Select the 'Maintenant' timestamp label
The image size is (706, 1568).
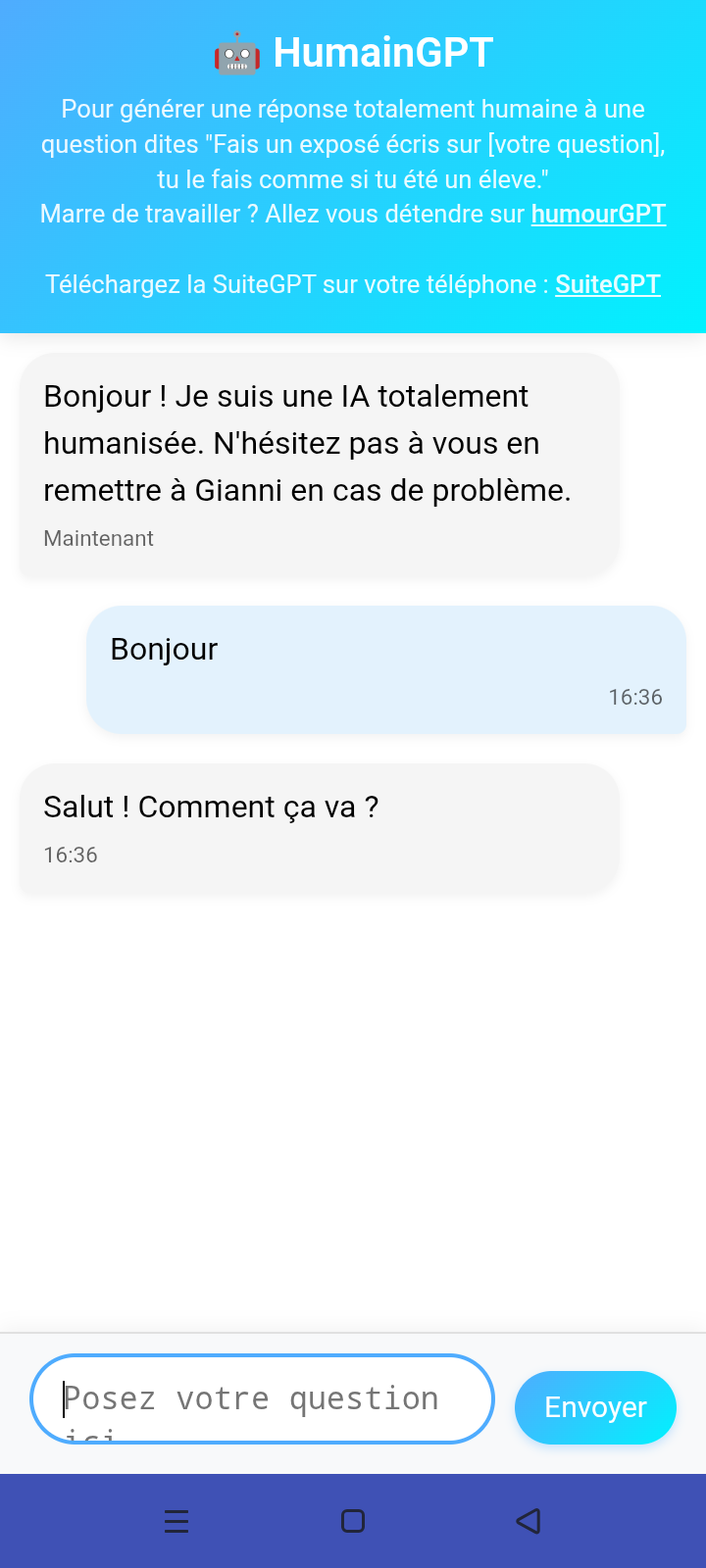pyautogui.click(x=98, y=538)
